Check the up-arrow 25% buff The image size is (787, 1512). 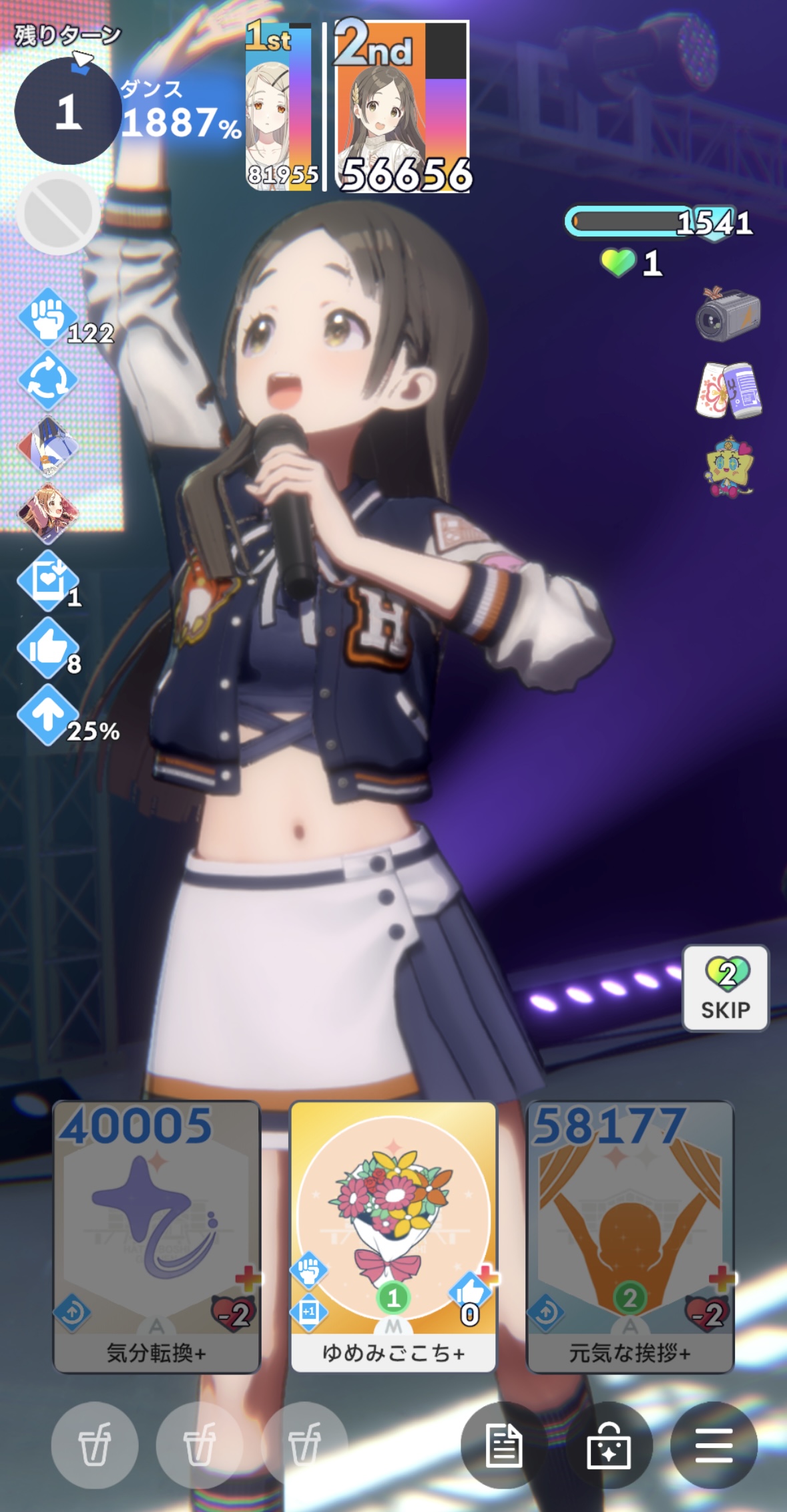point(47,715)
